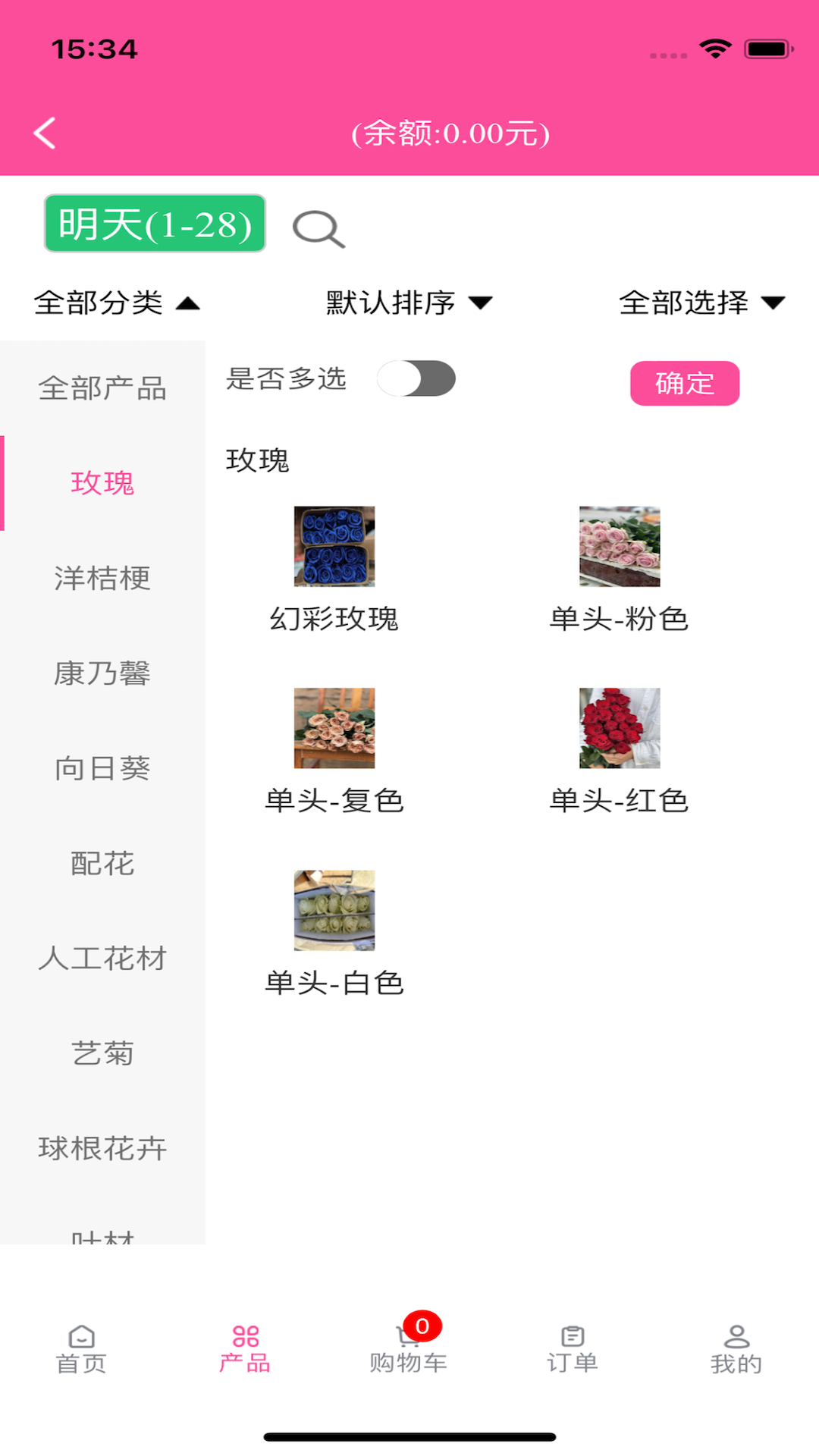Go back using the header arrow
819x1456 pixels.
click(45, 133)
